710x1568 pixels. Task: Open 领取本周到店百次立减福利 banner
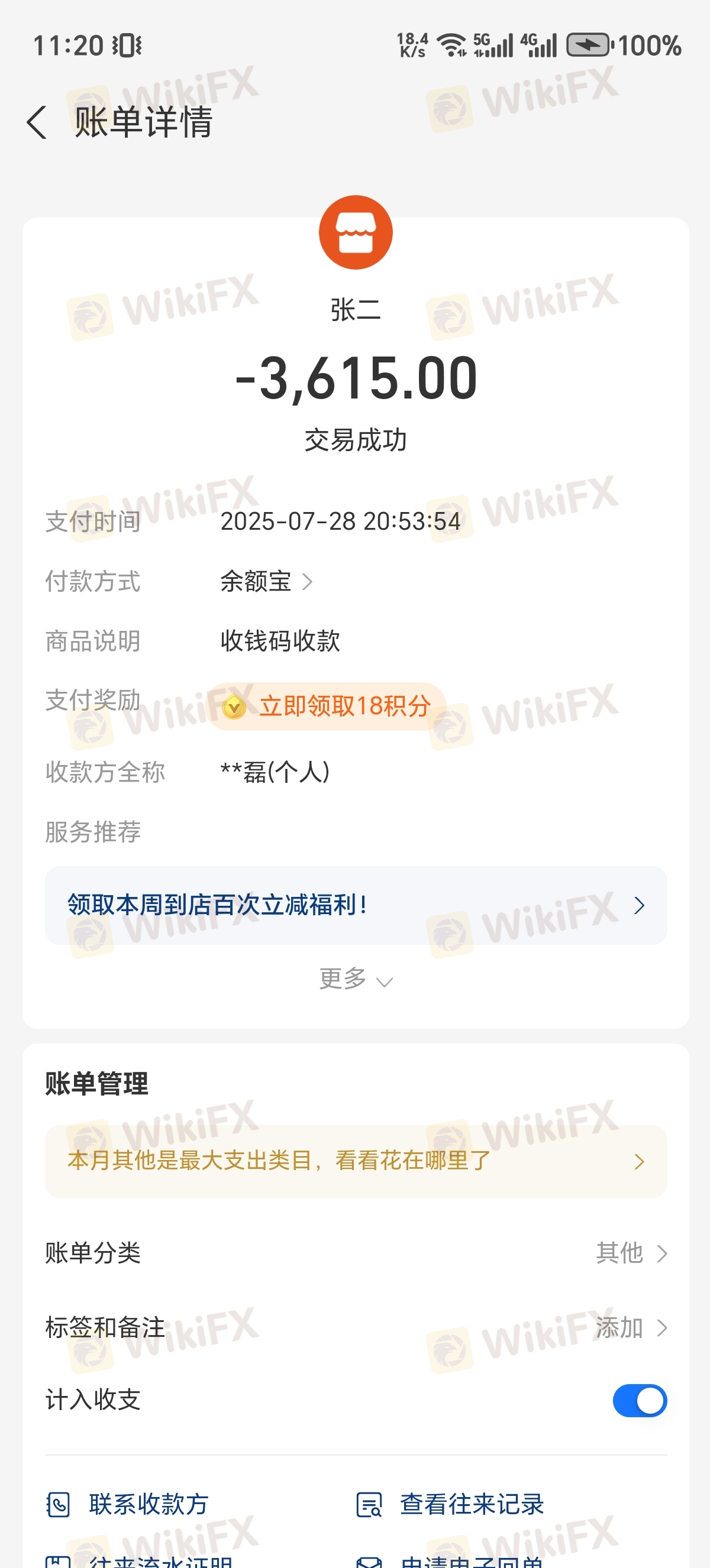point(356,905)
